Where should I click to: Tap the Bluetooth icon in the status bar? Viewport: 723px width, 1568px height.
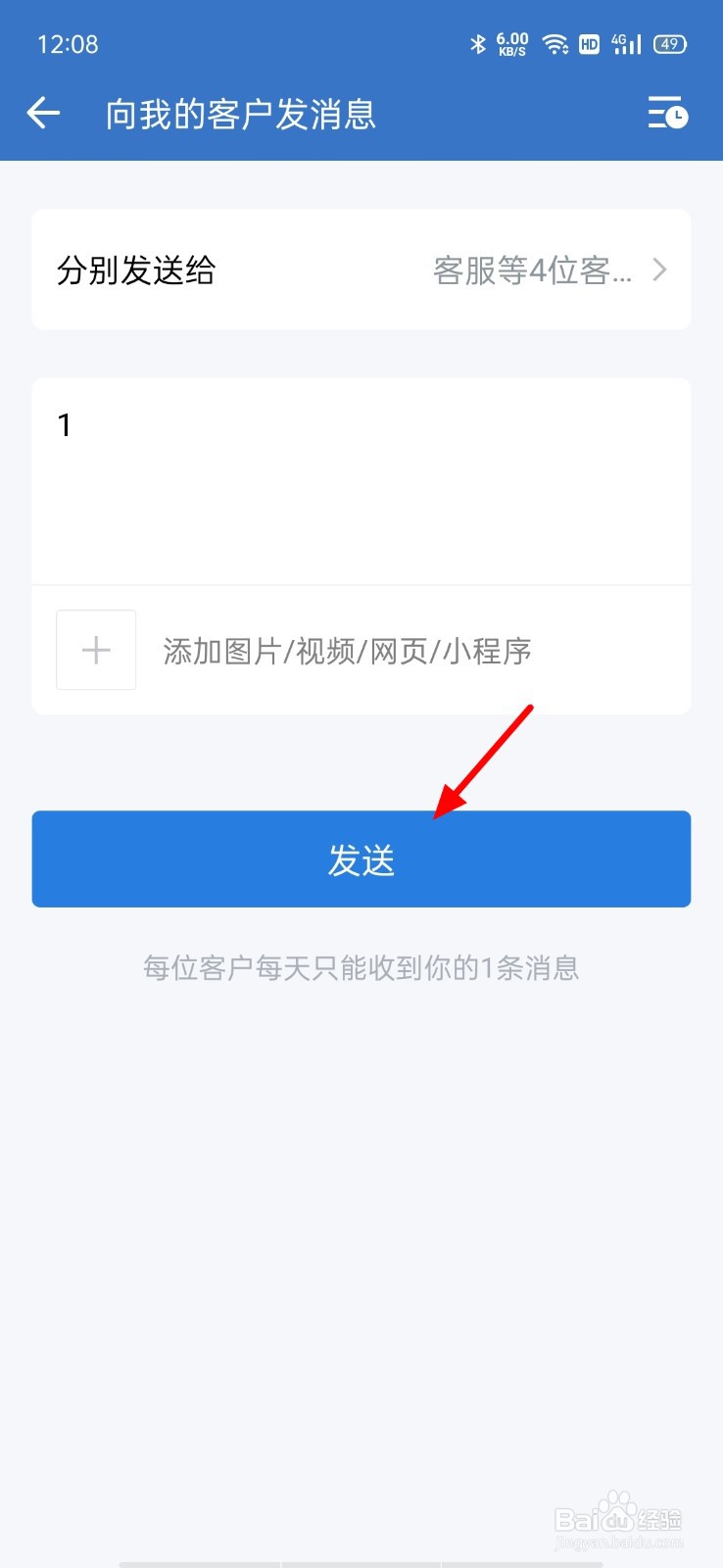click(x=477, y=44)
